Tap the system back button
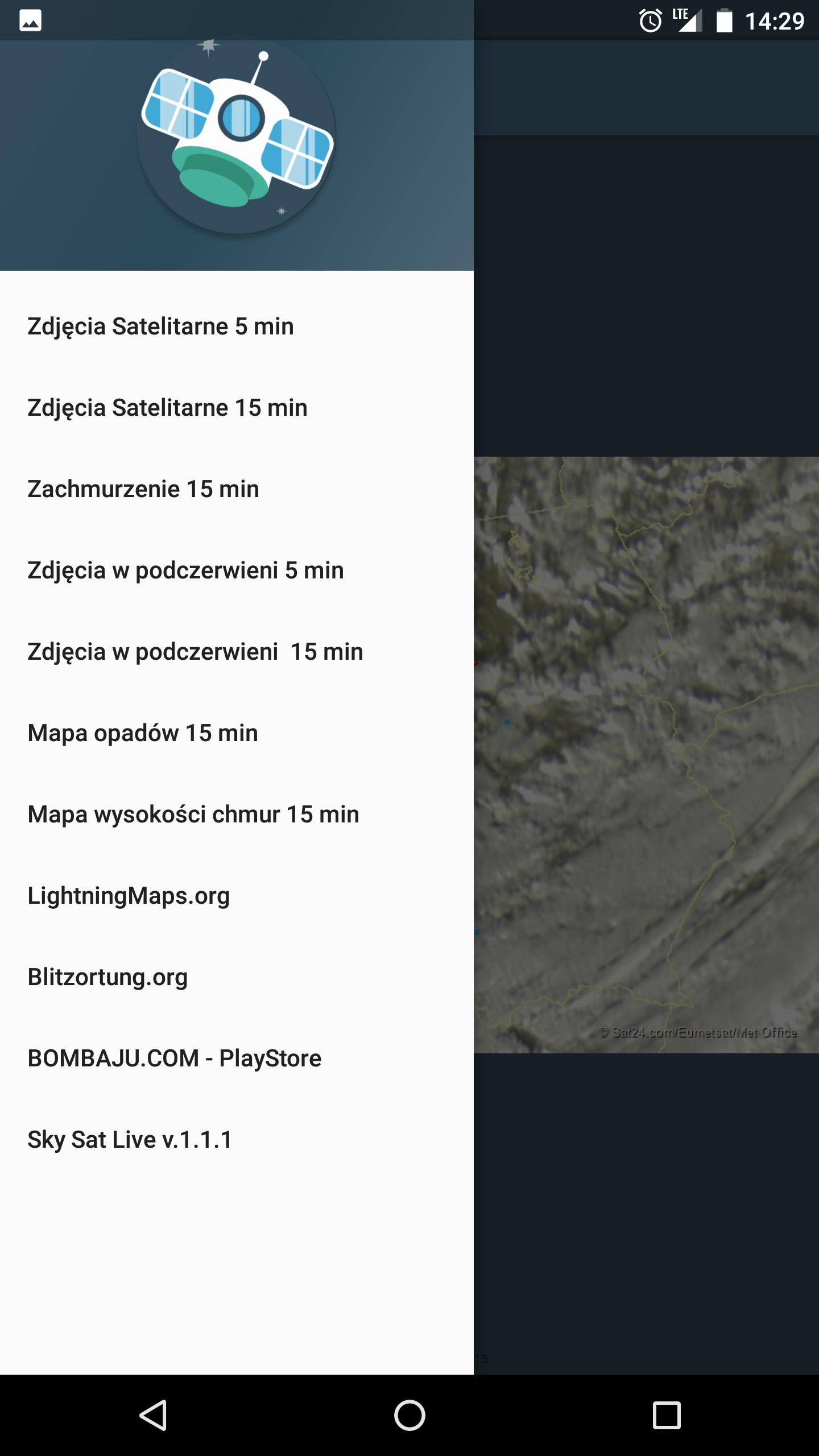Viewport: 819px width, 1456px height. coord(153,1415)
